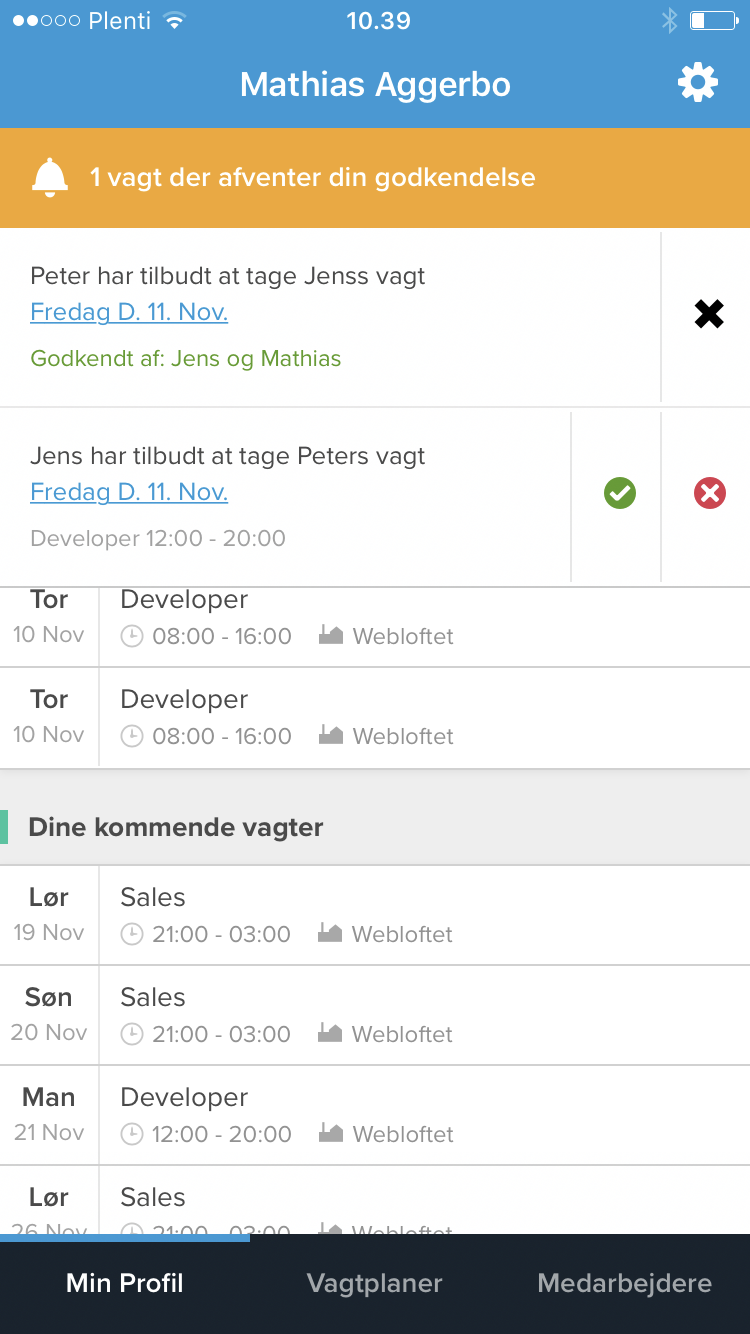The height and width of the screenshot is (1334, 750).
Task: Click the battery indicator in the status bar
Action: [x=712, y=18]
